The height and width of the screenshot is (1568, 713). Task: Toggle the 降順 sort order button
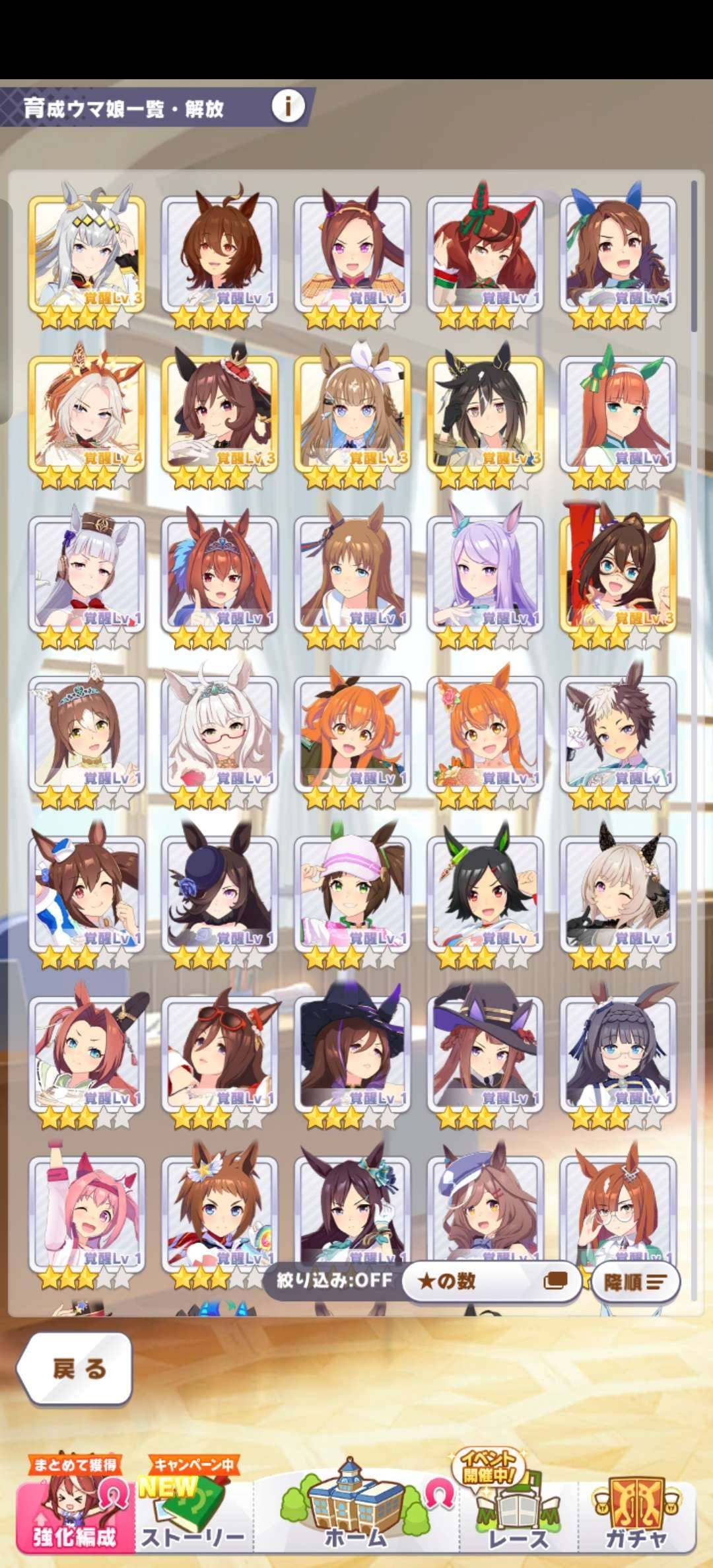(634, 1282)
